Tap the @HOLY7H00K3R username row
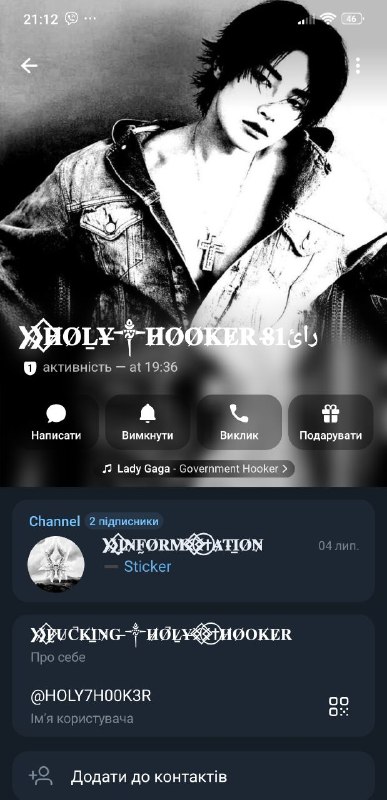Viewport: 387px width, 800px height. click(193, 706)
